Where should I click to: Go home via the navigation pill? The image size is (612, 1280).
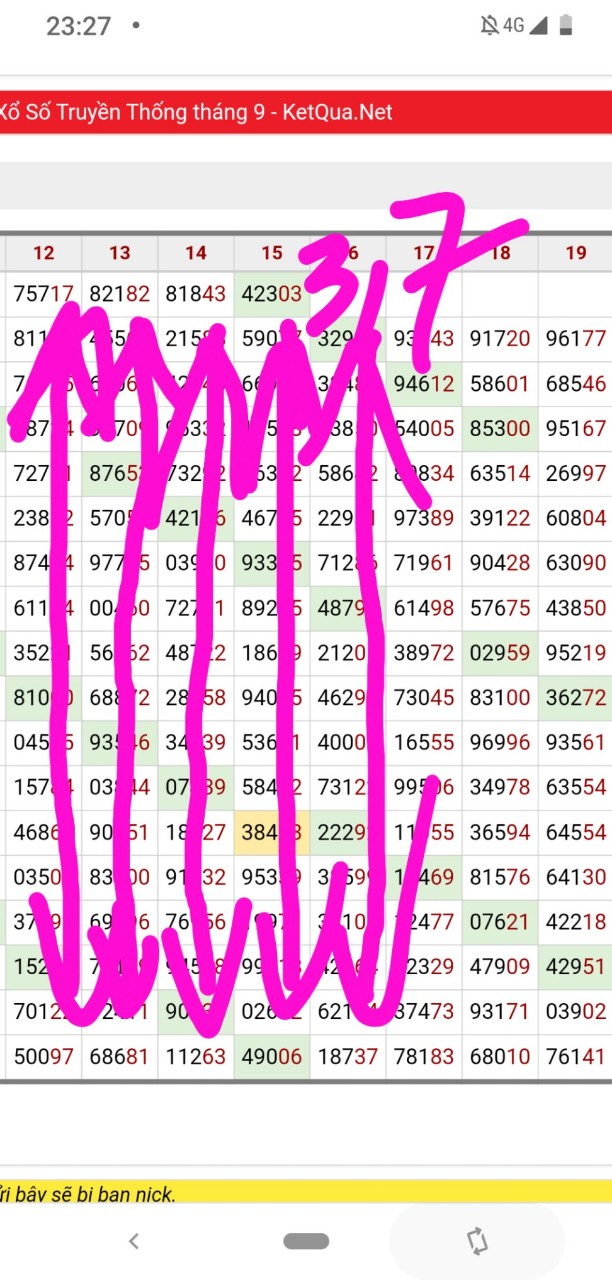coord(306,1241)
